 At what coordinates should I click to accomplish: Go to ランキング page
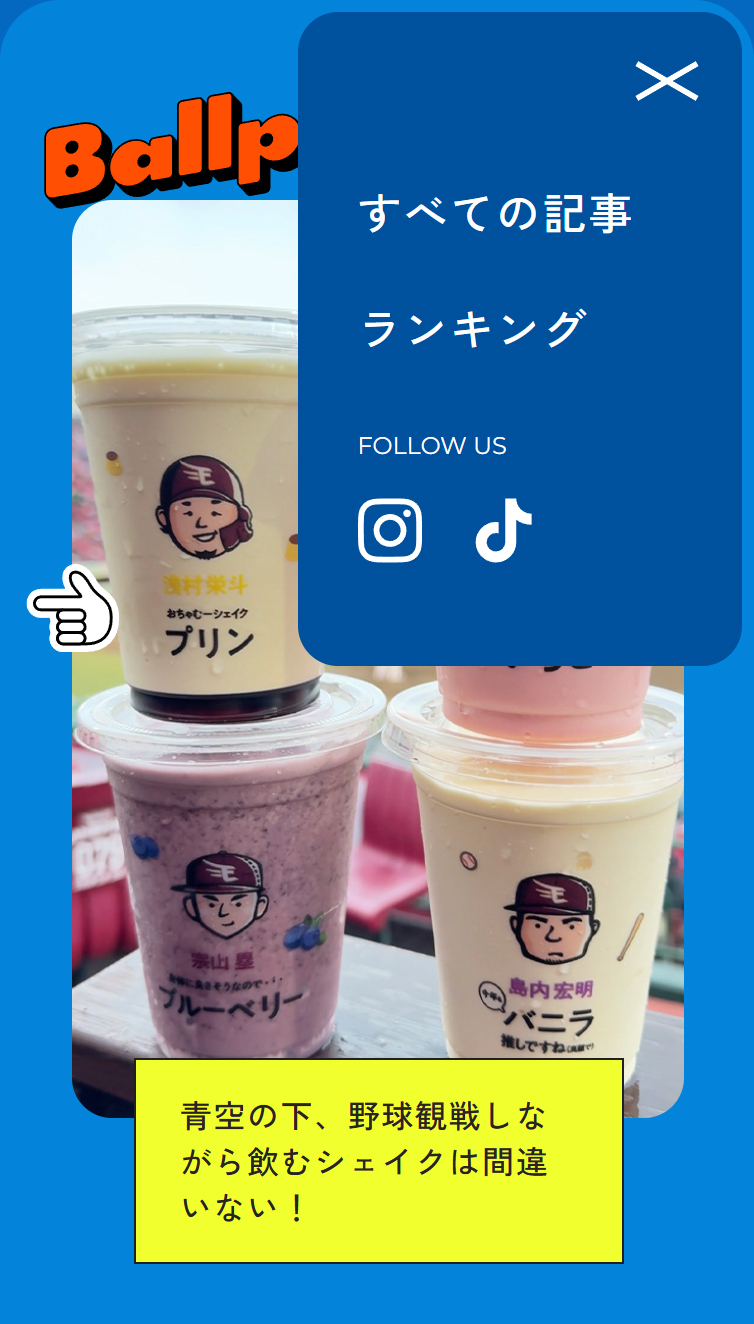click(472, 329)
